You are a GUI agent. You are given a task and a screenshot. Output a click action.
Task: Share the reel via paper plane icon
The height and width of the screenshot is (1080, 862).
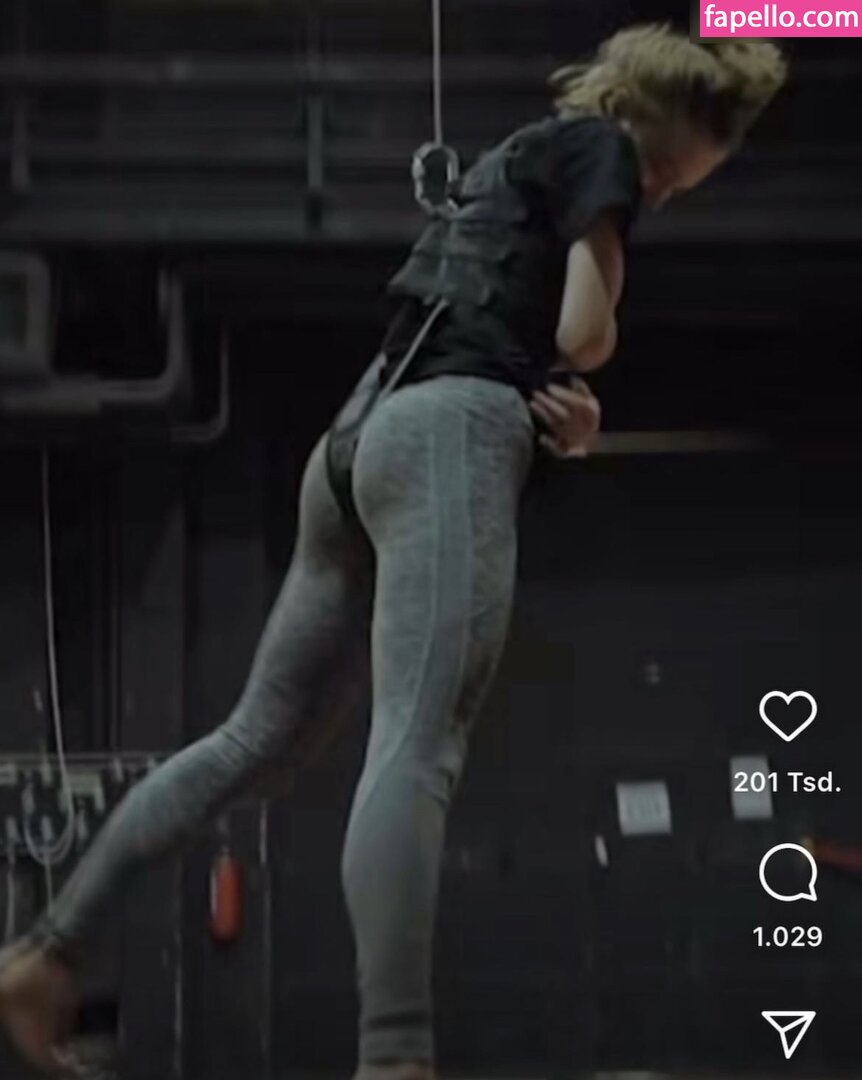[787, 1032]
